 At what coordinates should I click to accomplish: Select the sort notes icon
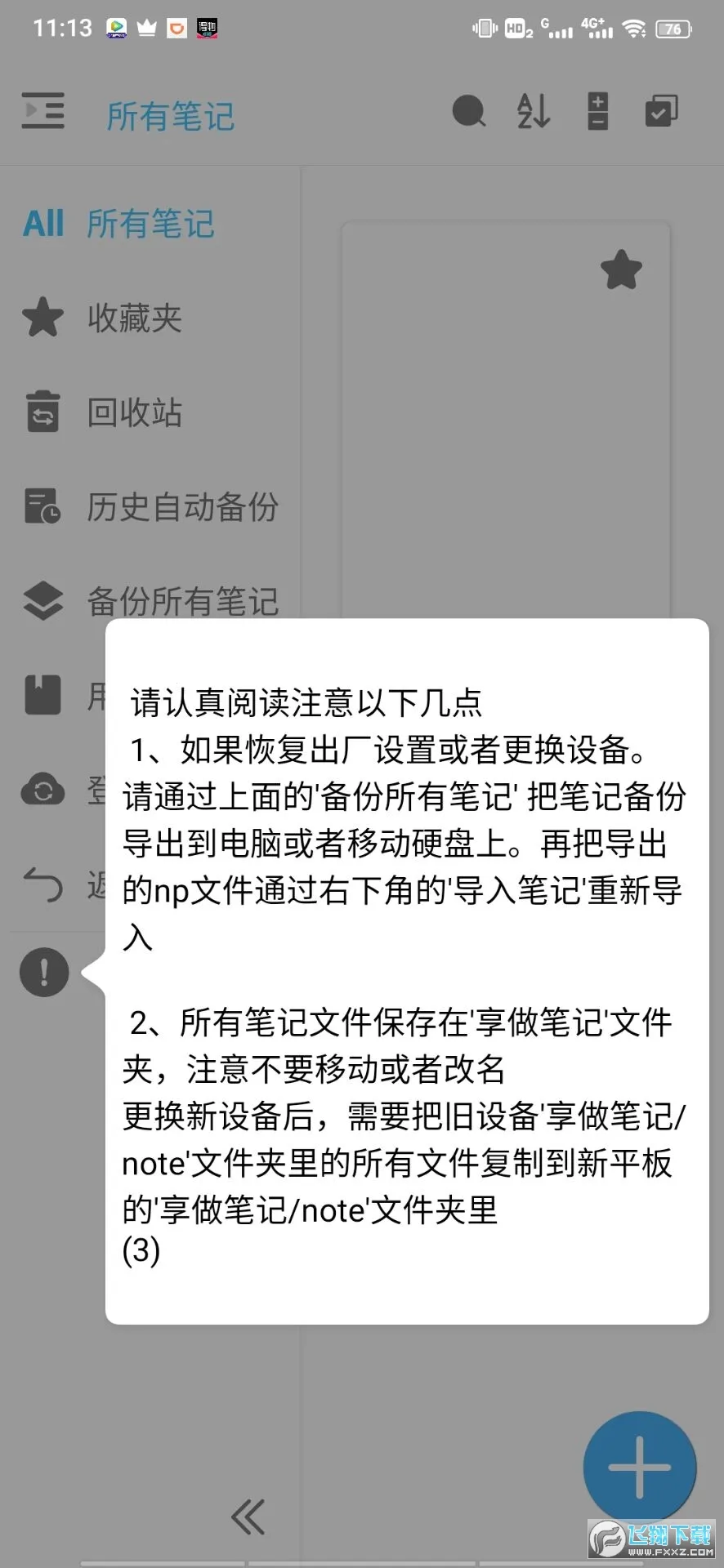[533, 112]
